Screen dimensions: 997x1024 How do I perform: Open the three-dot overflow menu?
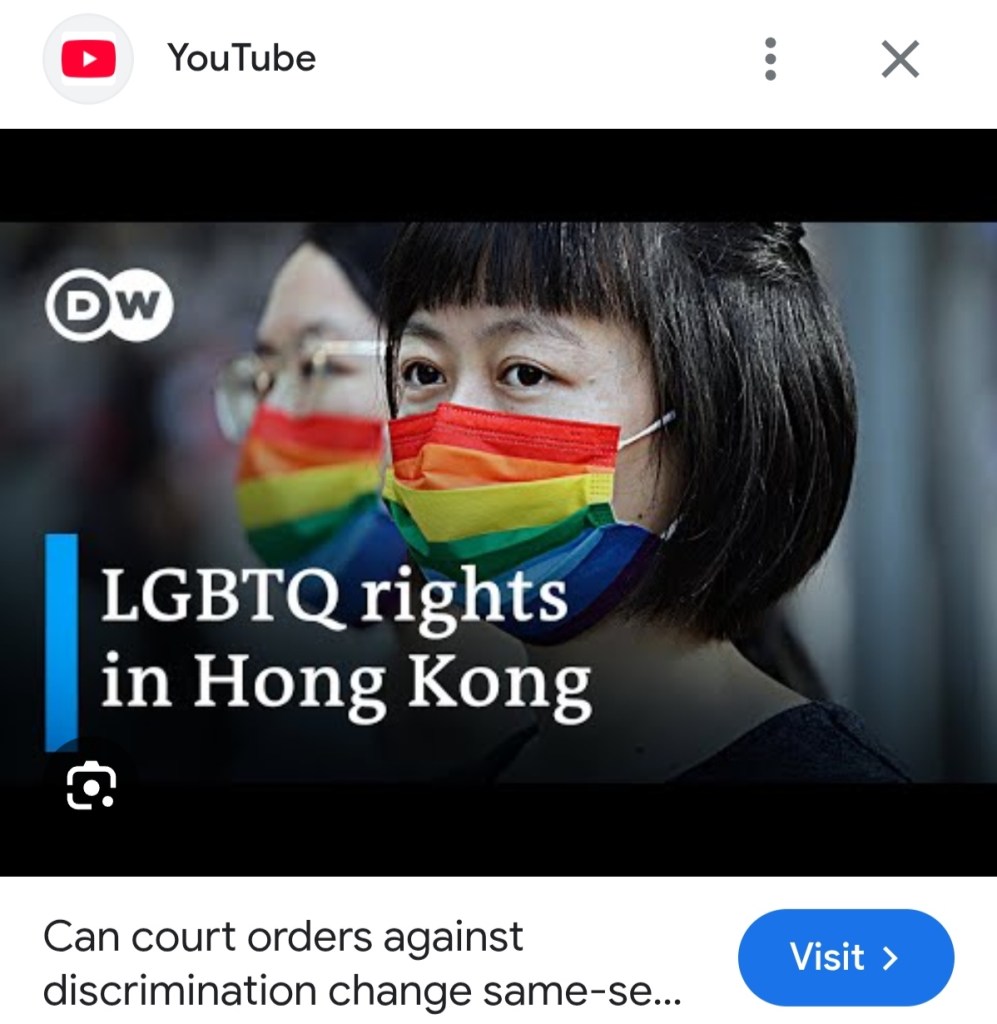pos(770,59)
